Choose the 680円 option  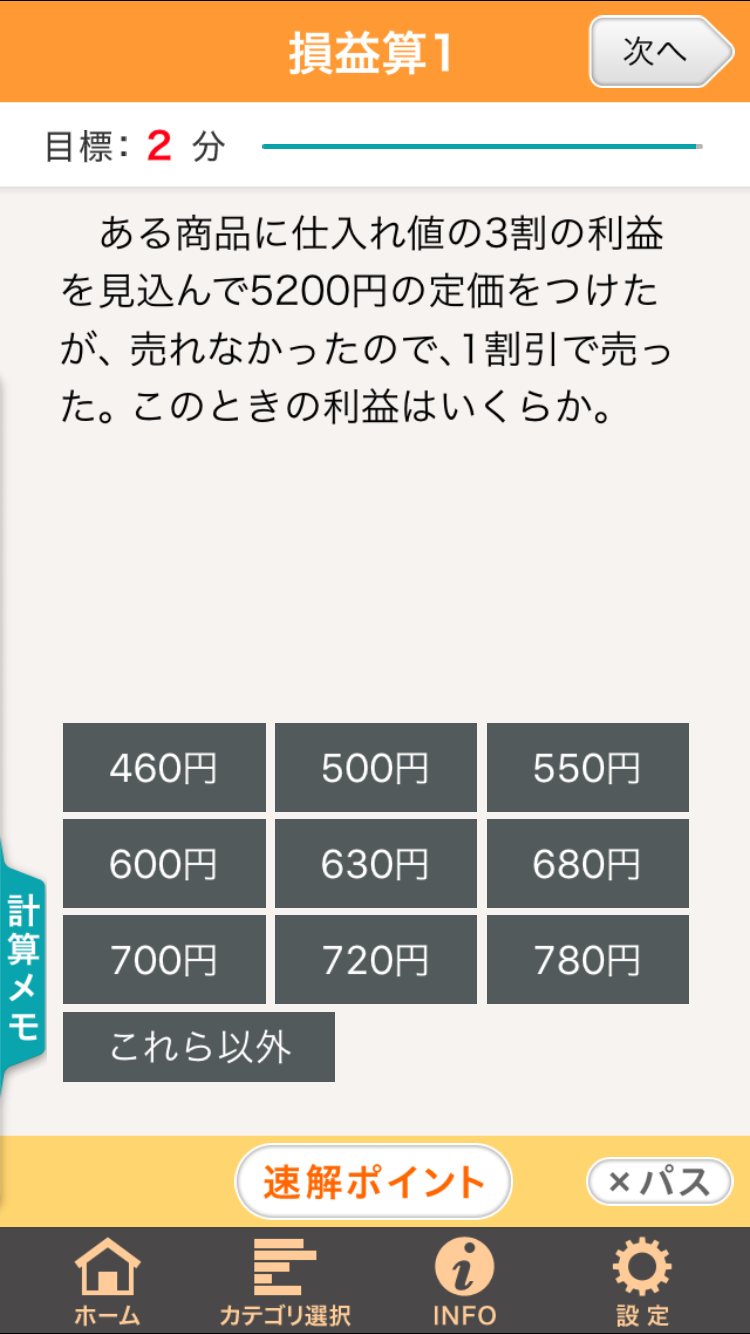click(x=588, y=864)
